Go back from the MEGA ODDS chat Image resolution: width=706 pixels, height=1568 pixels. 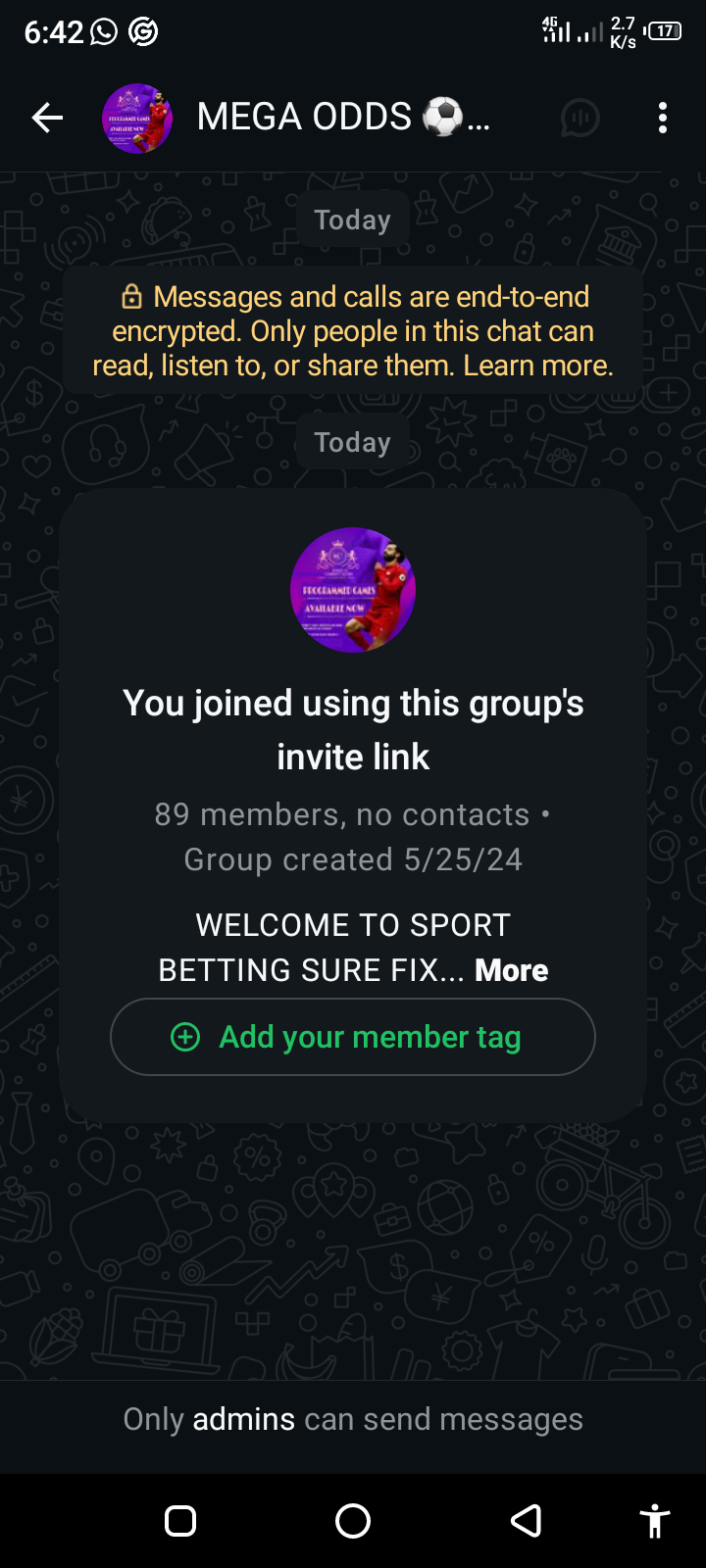pyautogui.click(x=47, y=119)
